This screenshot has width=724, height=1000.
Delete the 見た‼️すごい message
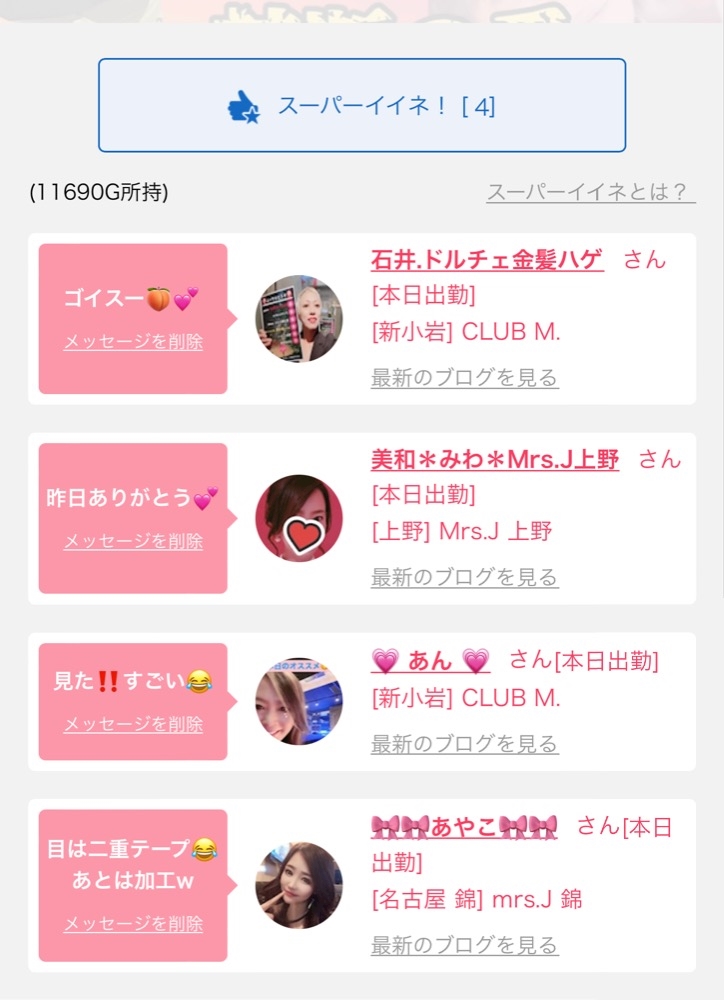click(133, 724)
